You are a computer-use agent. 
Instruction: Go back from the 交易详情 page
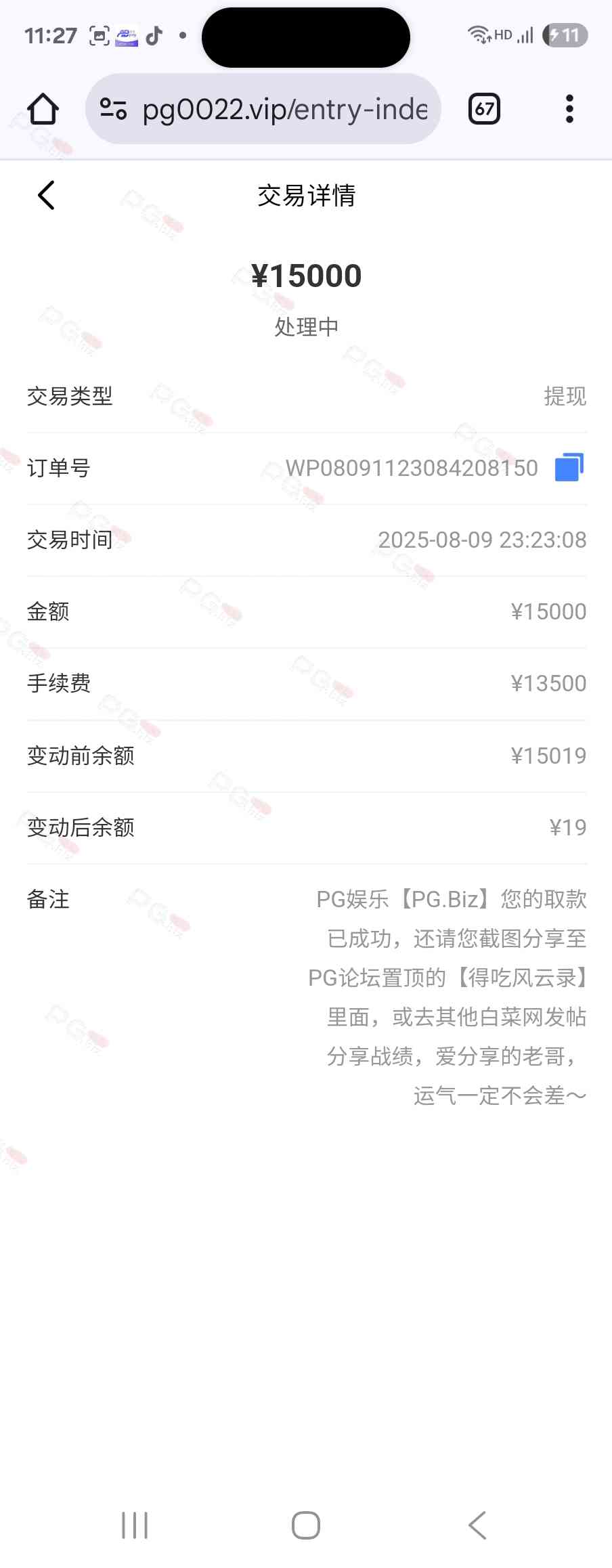click(46, 196)
